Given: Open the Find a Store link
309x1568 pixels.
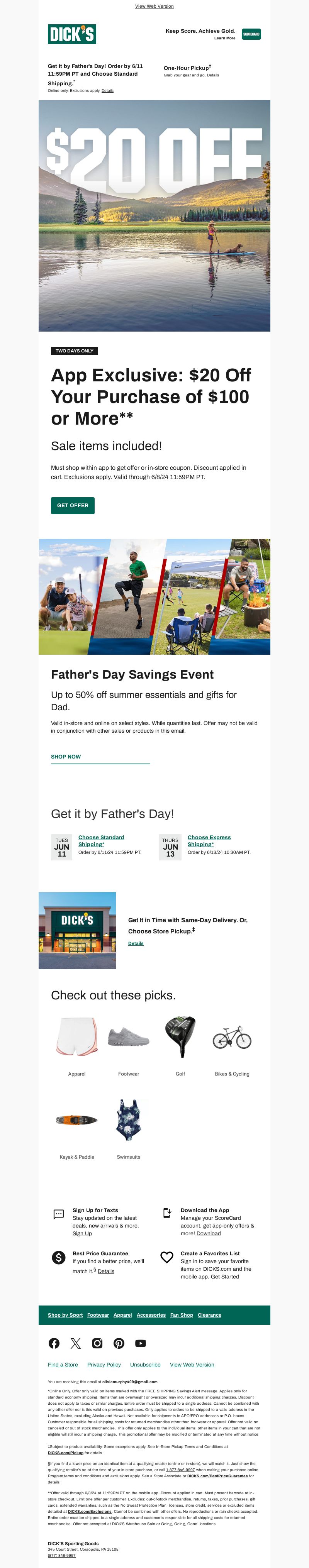Looking at the screenshot, I should [63, 1365].
